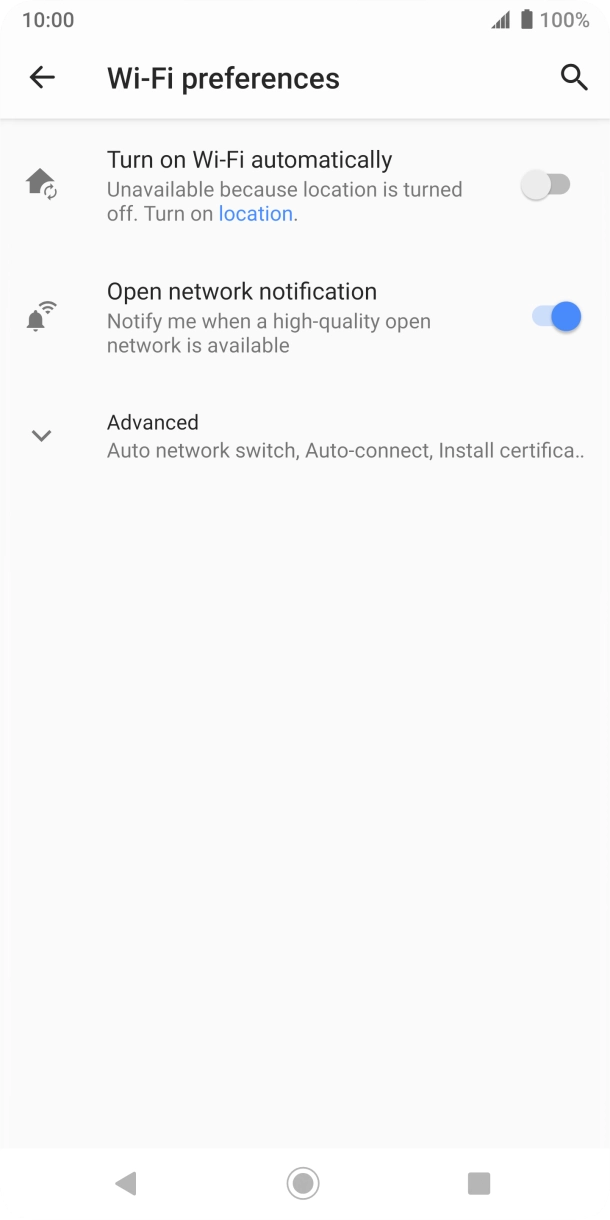Go back from Wi-Fi preferences
This screenshot has width=610, height=1220.
coord(42,77)
